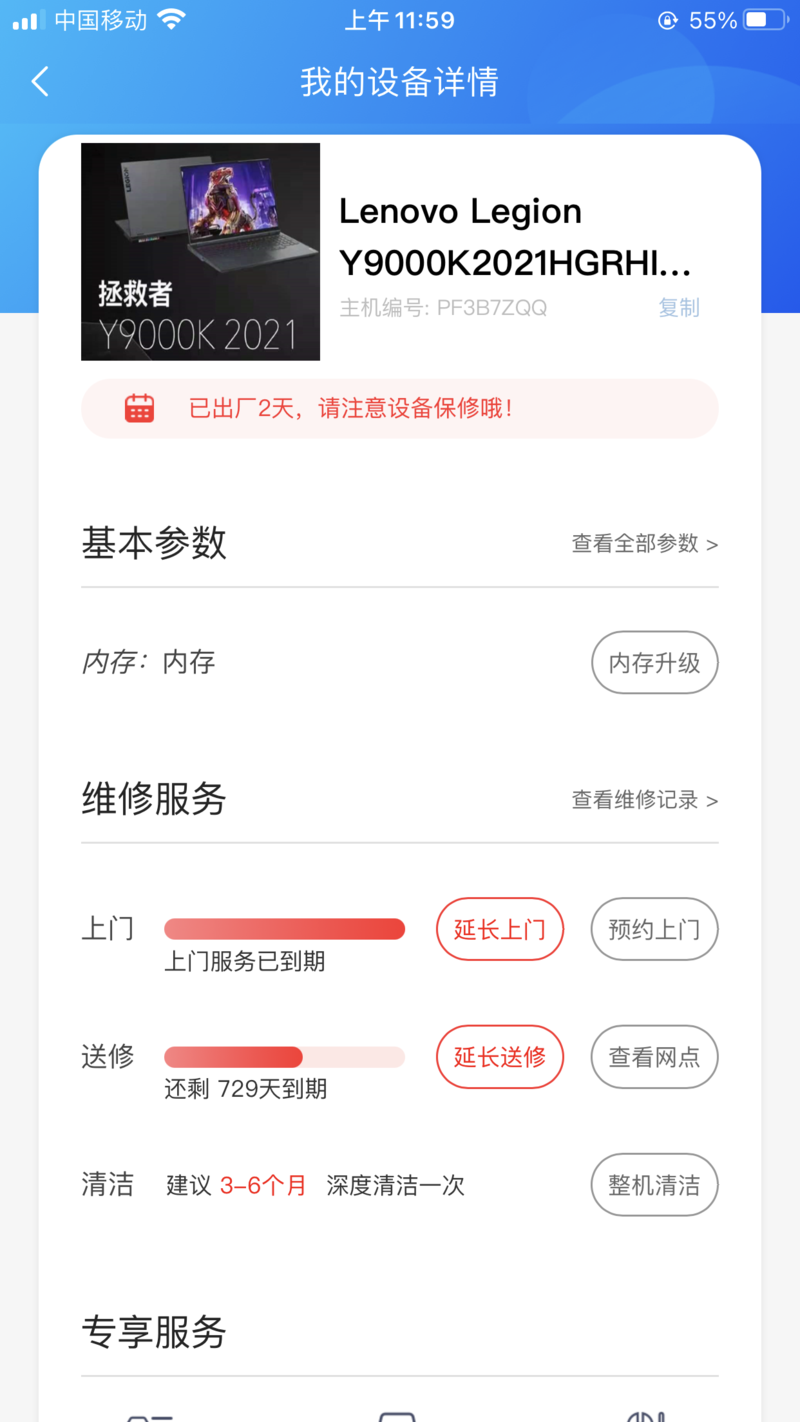Image resolution: width=800 pixels, height=1422 pixels.
Task: Open the repair records link
Action: click(644, 800)
